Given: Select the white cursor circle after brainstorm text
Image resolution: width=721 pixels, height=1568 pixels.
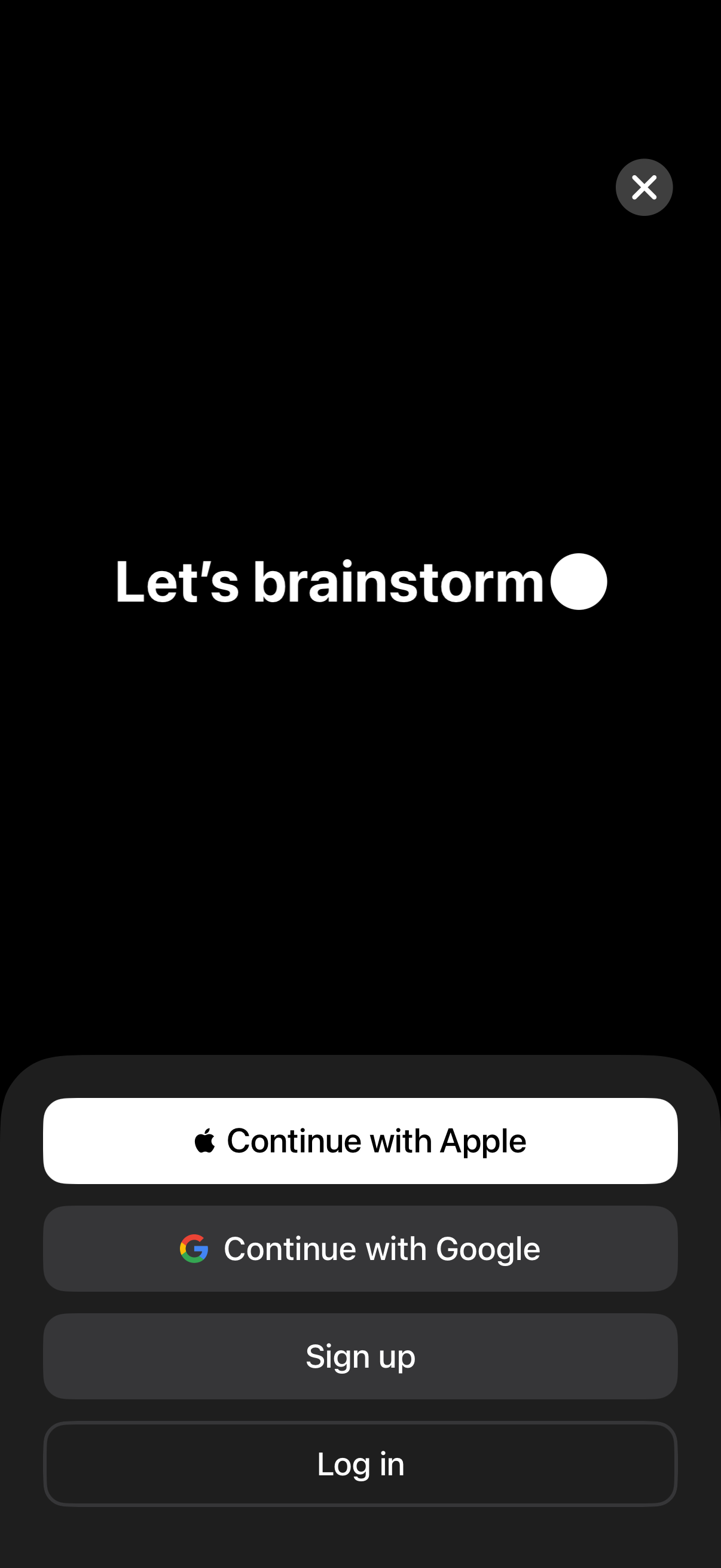Looking at the screenshot, I should [x=579, y=582].
